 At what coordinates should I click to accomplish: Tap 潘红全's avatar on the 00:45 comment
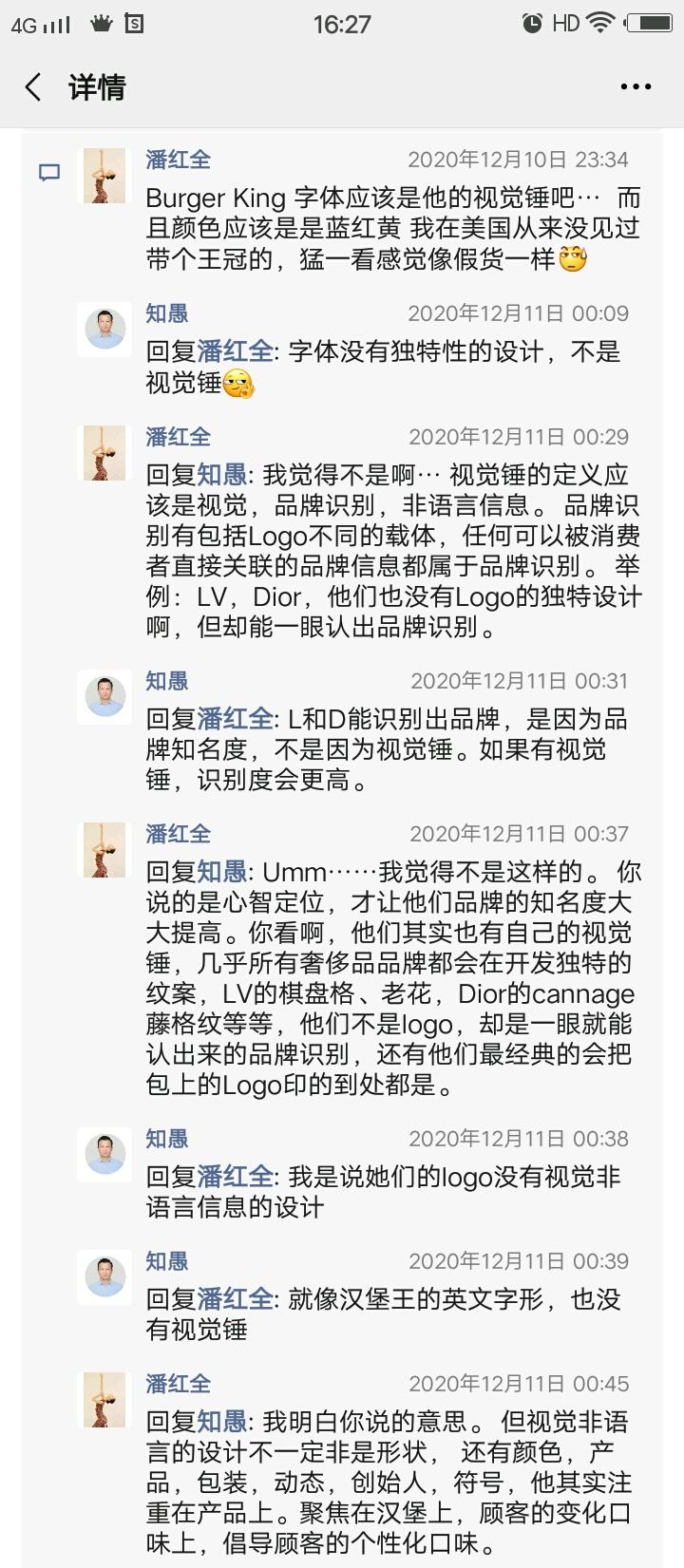(x=104, y=1400)
